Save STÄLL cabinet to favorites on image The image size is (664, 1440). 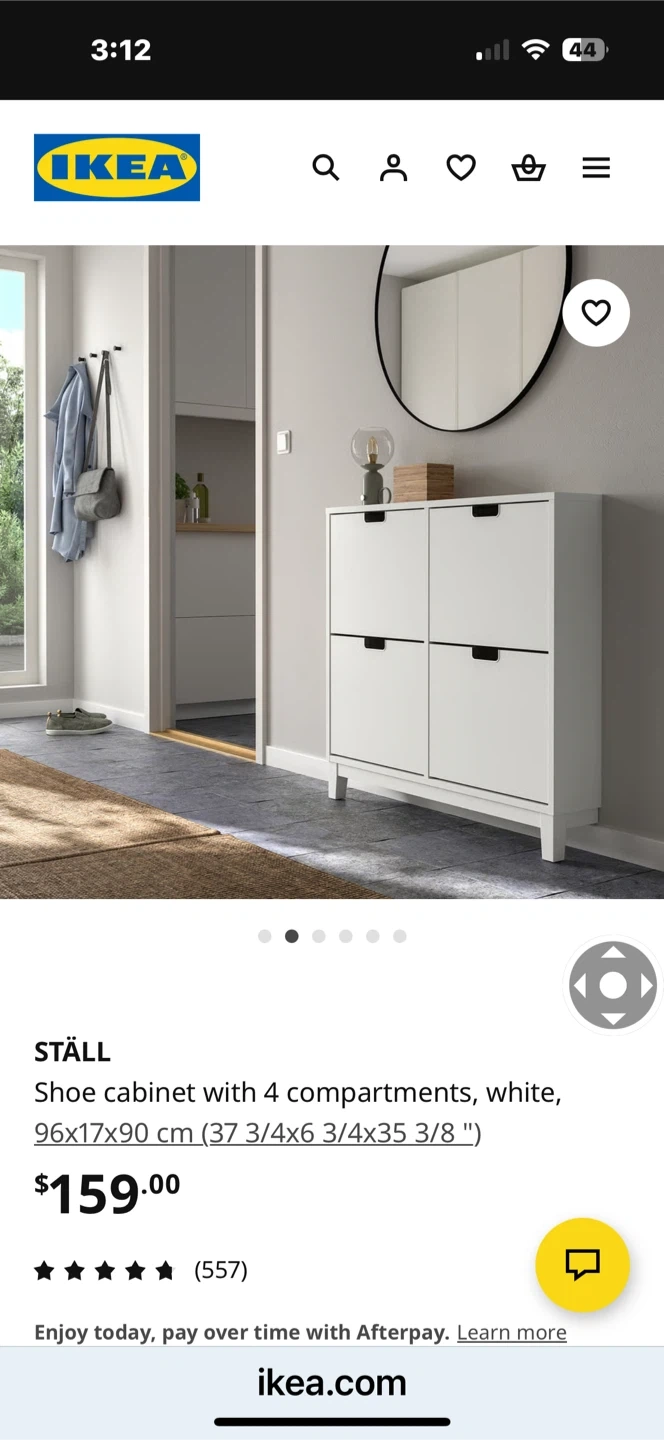click(x=596, y=313)
